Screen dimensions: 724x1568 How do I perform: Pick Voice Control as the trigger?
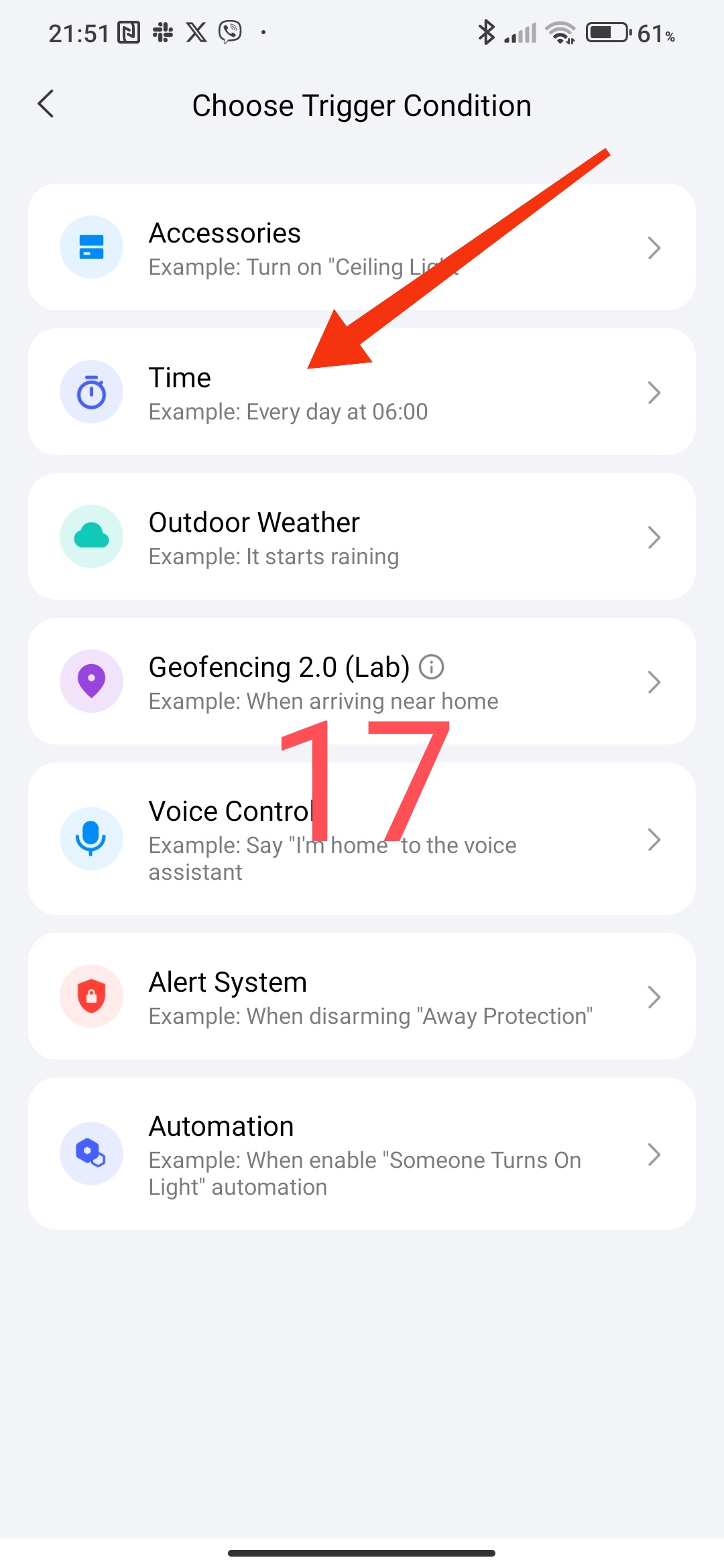point(362,839)
